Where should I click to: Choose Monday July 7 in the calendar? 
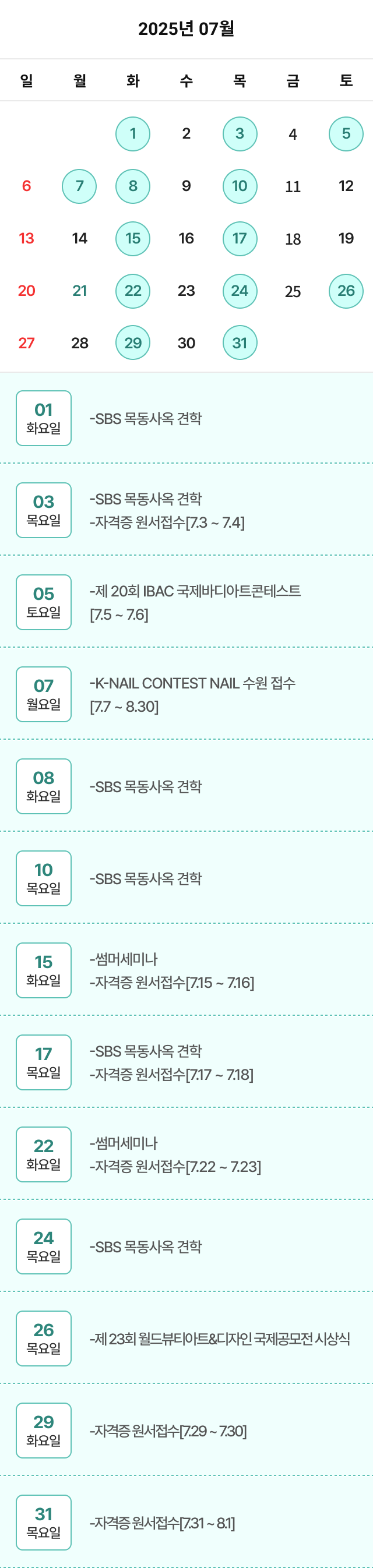coord(79,186)
